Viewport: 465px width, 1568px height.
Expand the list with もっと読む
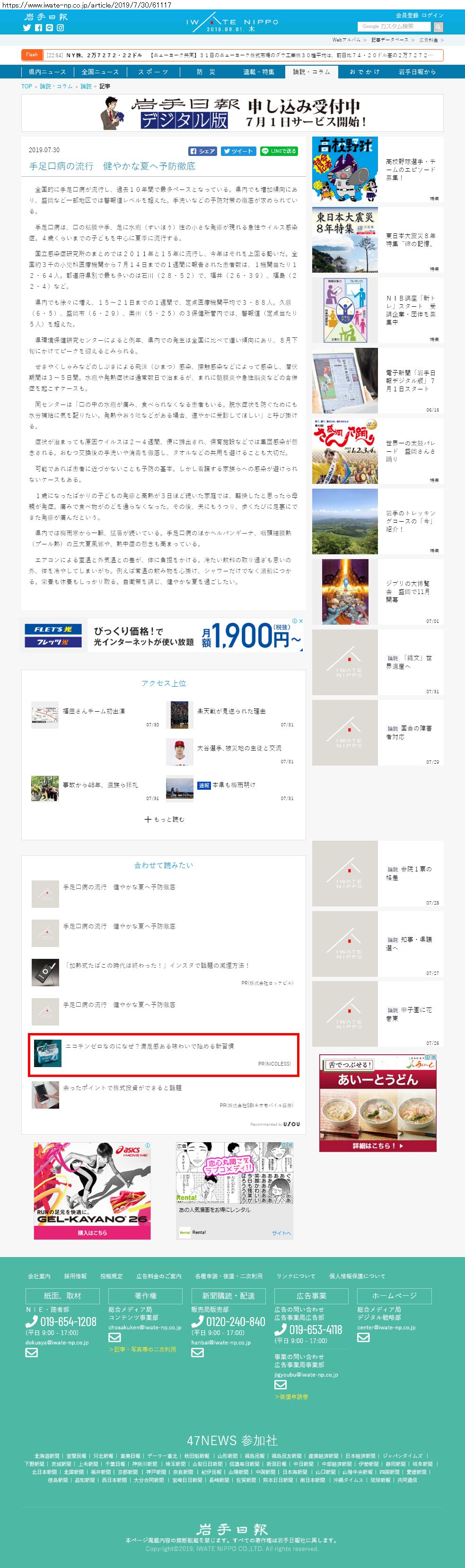click(164, 819)
